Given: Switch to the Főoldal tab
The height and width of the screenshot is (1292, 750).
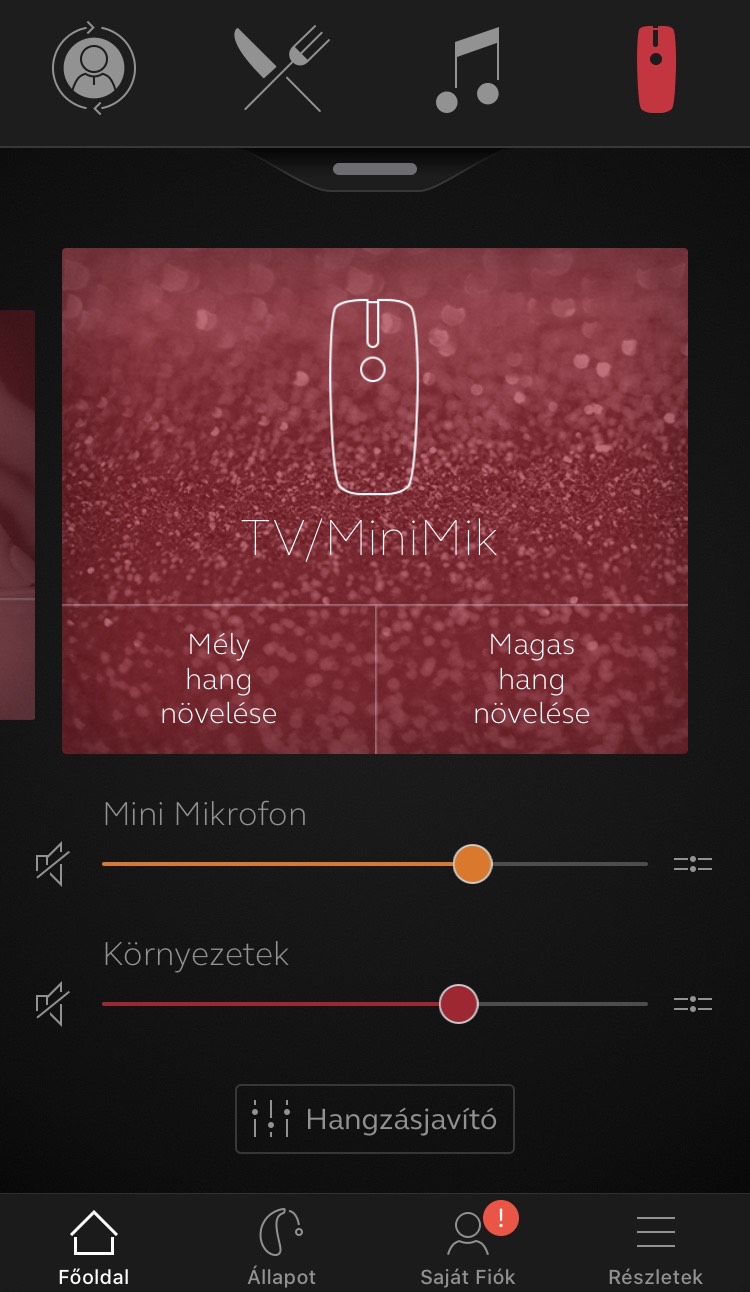Looking at the screenshot, I should (x=93, y=1246).
